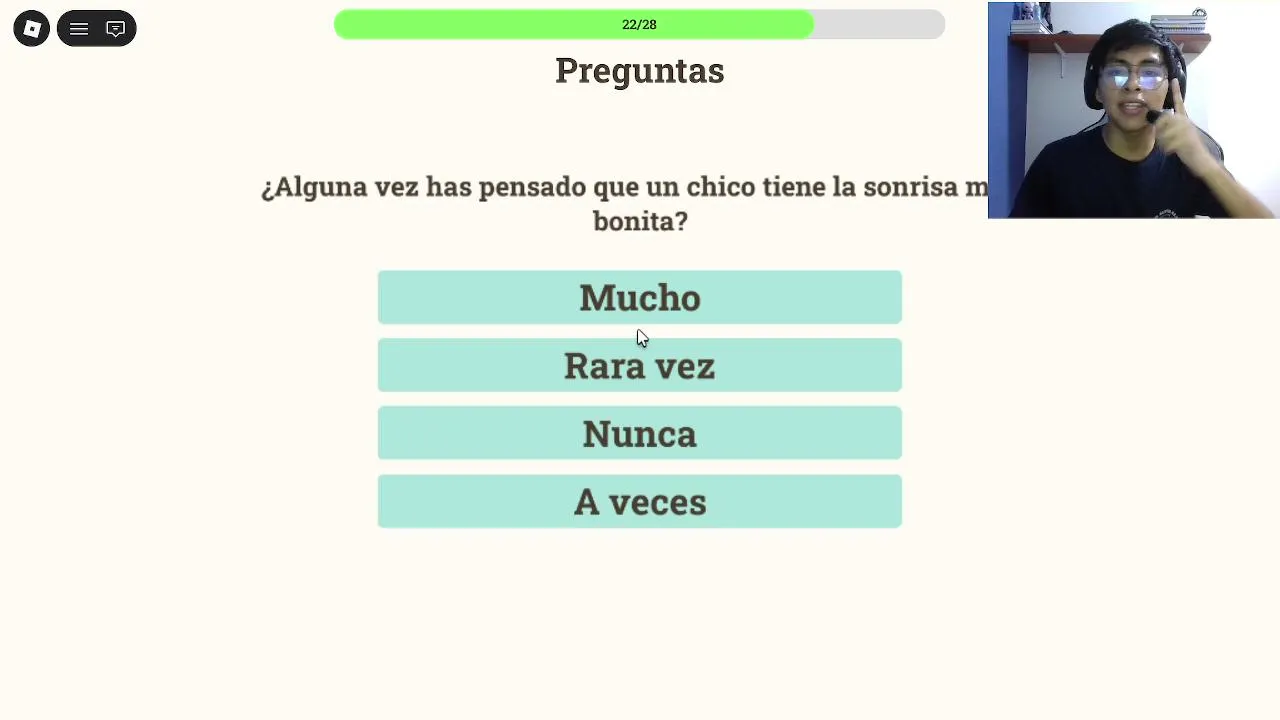Open the chat icon

(115, 29)
